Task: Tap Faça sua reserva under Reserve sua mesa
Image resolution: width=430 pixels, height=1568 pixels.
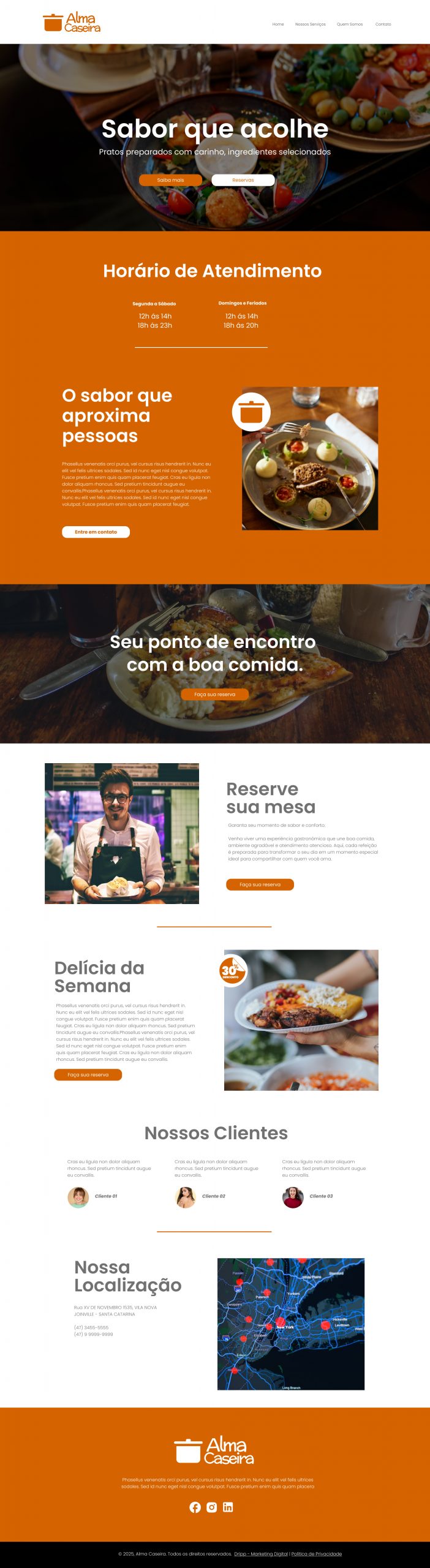Action: coord(260,884)
